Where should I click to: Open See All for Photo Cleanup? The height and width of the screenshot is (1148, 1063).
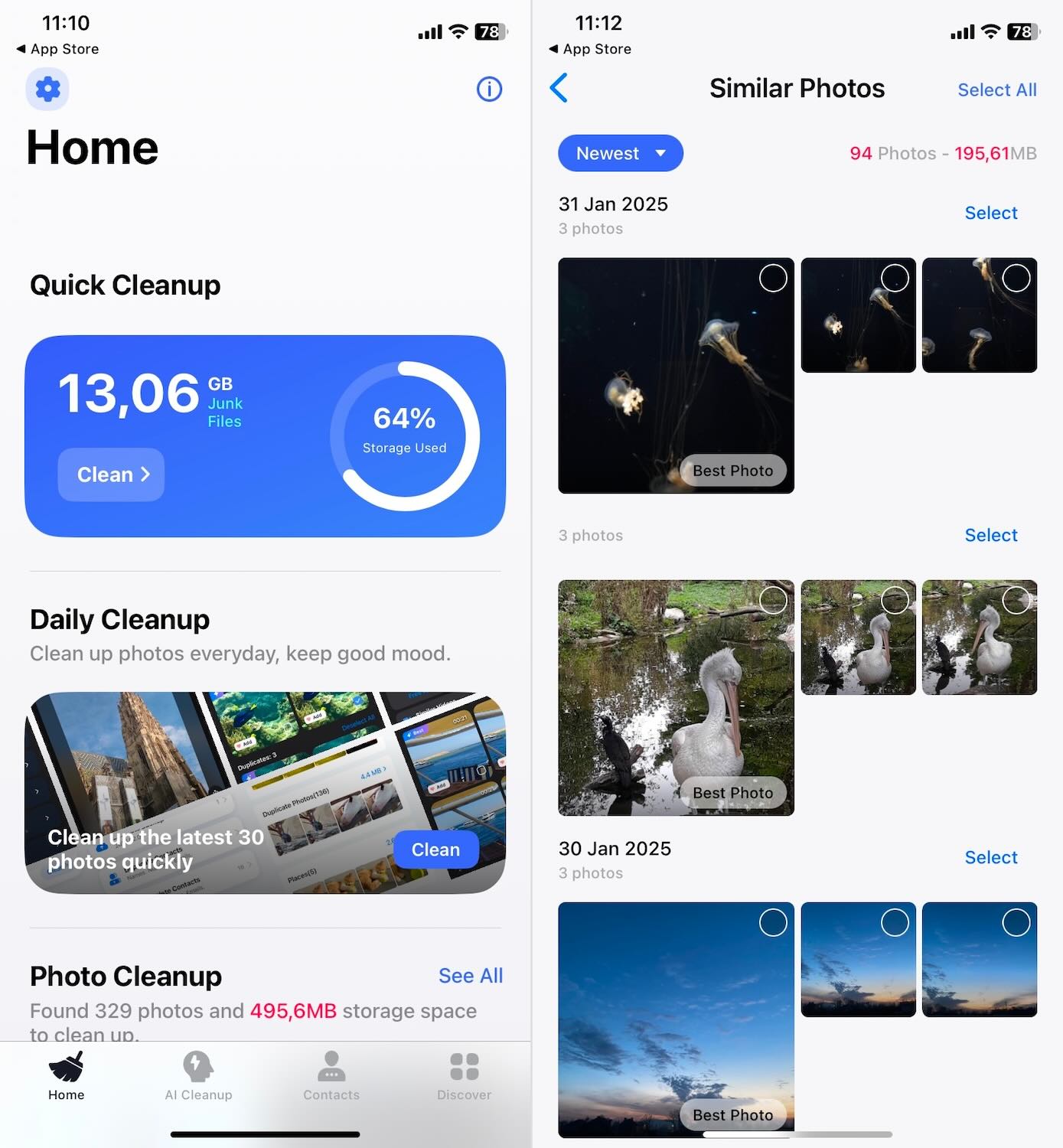click(x=470, y=976)
